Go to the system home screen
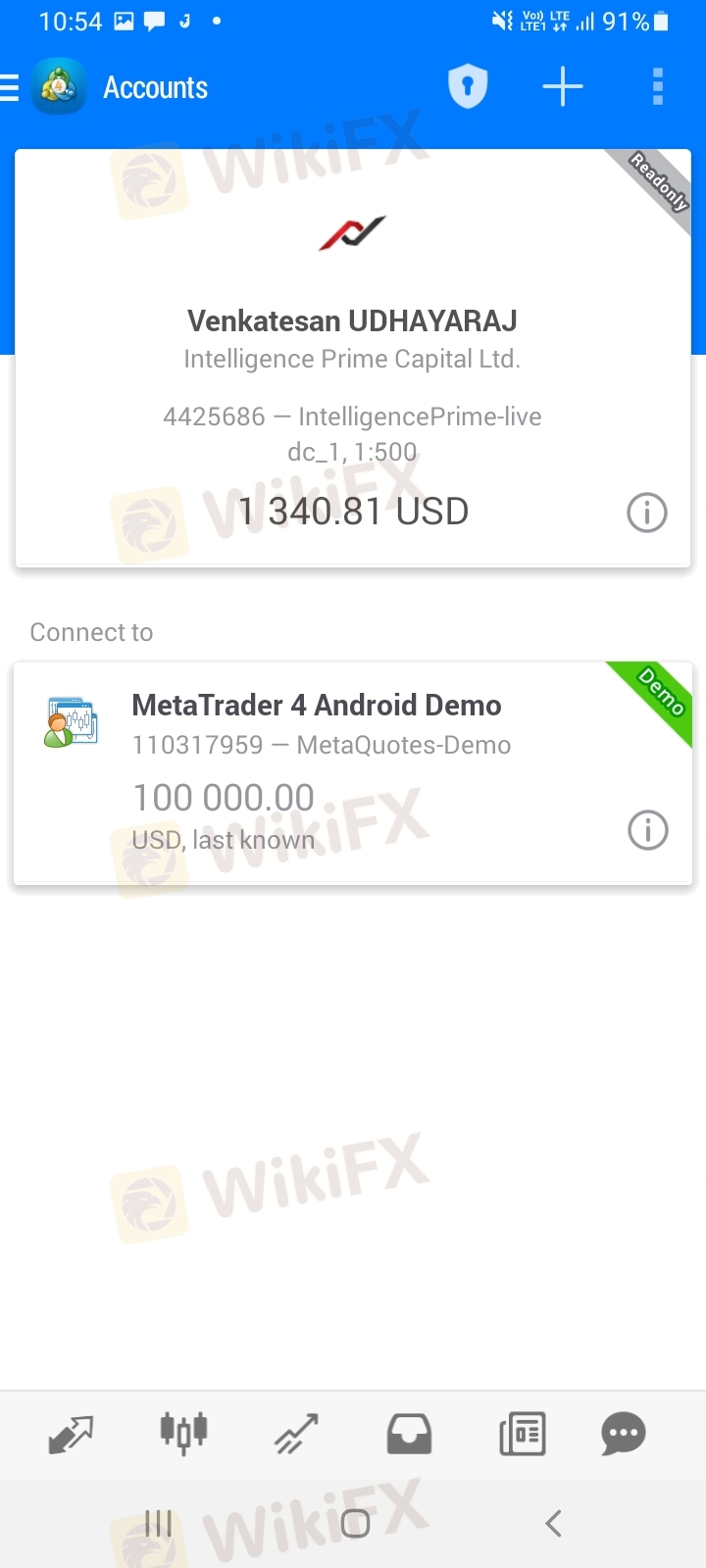The width and height of the screenshot is (706, 1568). pos(355,1523)
